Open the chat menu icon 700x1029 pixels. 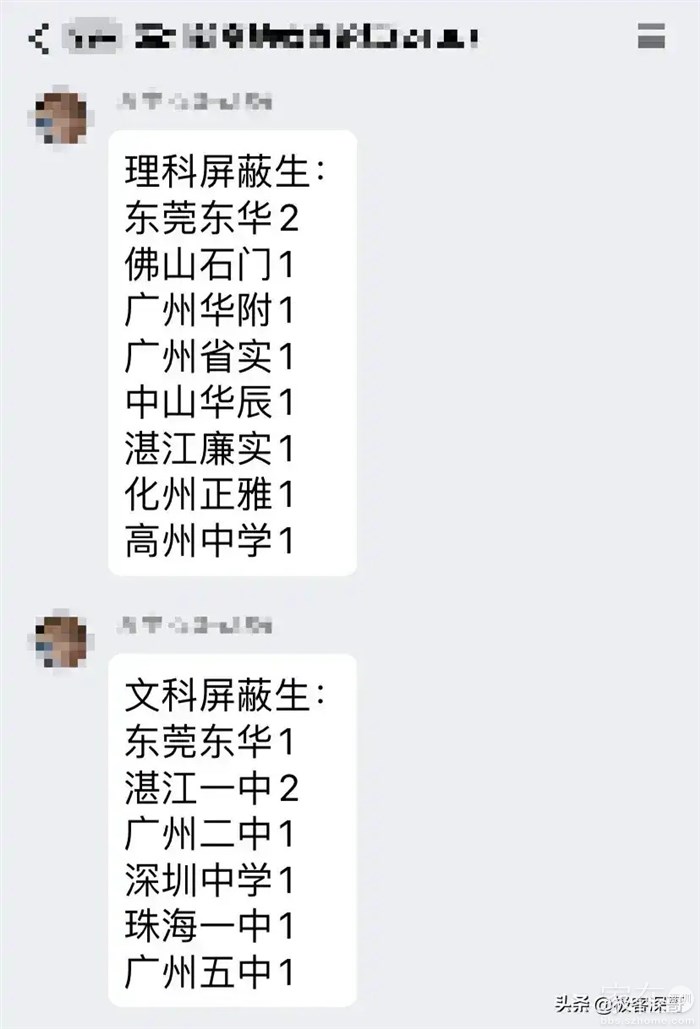[651, 37]
